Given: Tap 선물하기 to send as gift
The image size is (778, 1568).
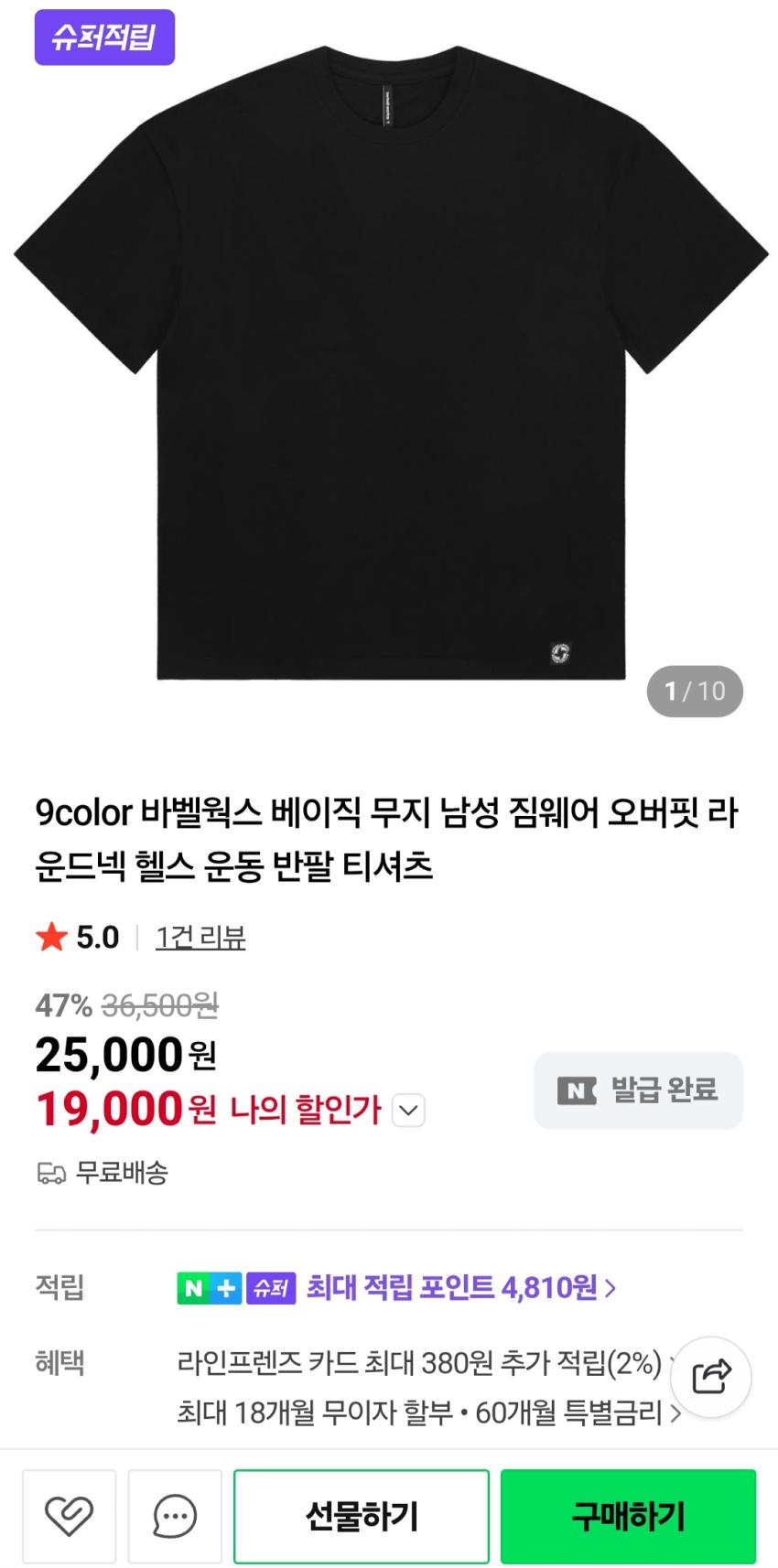Looking at the screenshot, I should pos(362,1516).
